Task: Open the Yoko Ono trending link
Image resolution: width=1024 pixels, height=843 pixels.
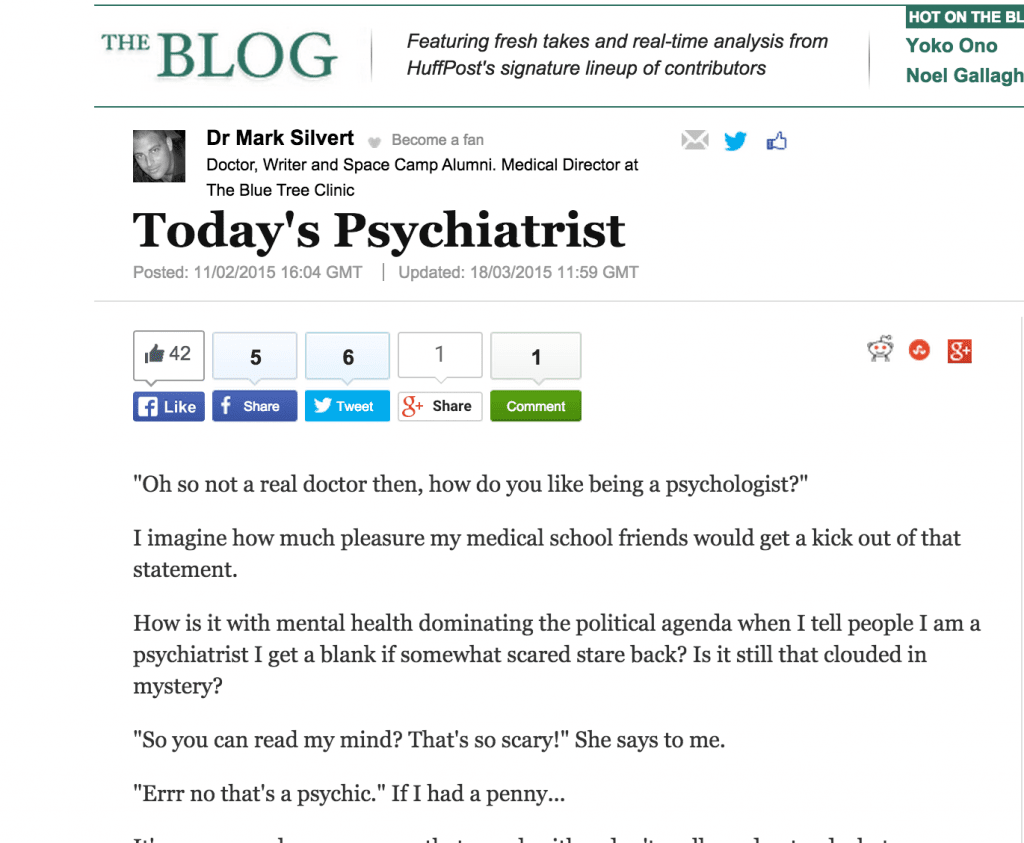Action: (x=951, y=46)
